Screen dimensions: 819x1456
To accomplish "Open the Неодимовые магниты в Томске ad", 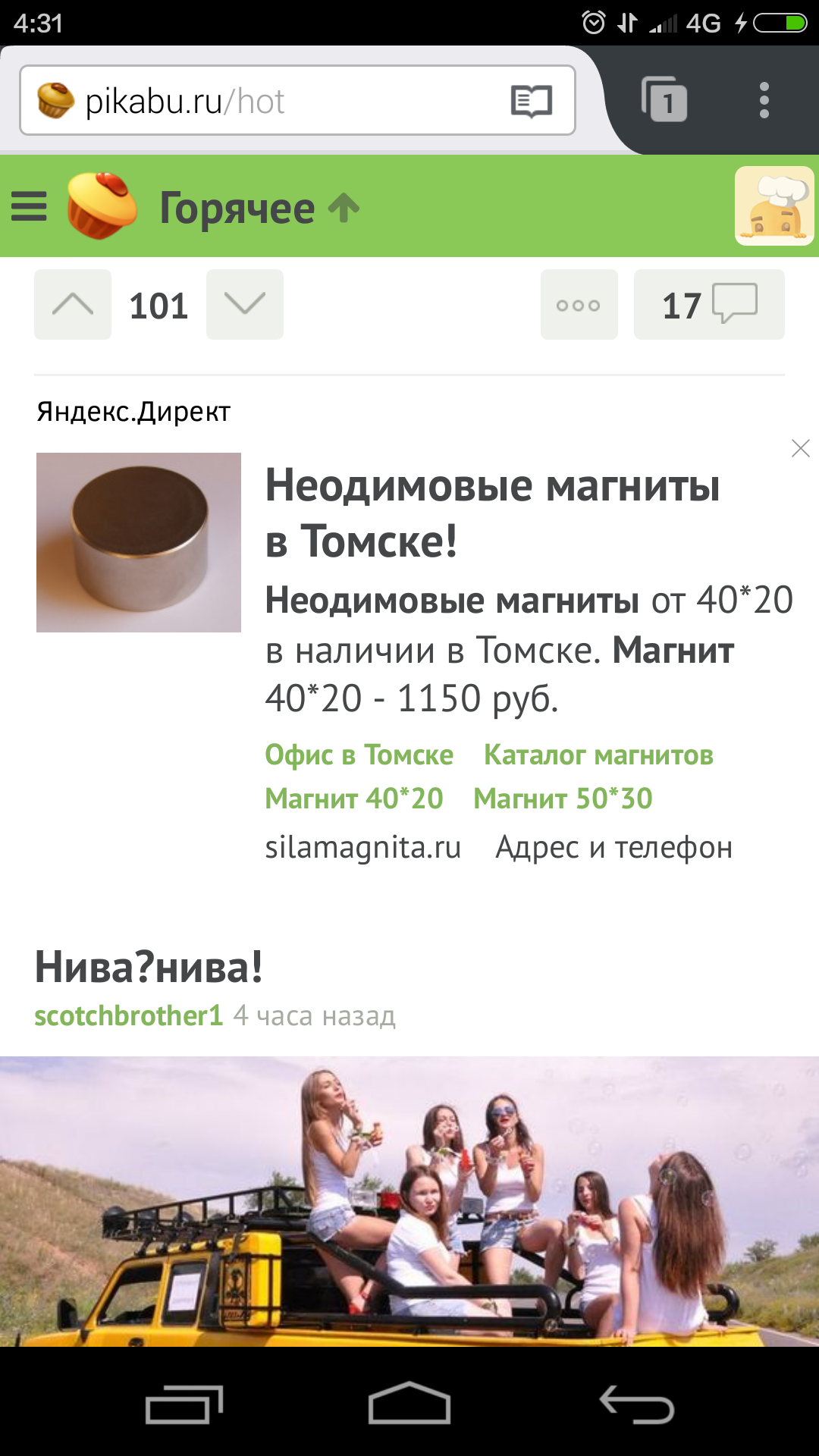I will (x=491, y=513).
